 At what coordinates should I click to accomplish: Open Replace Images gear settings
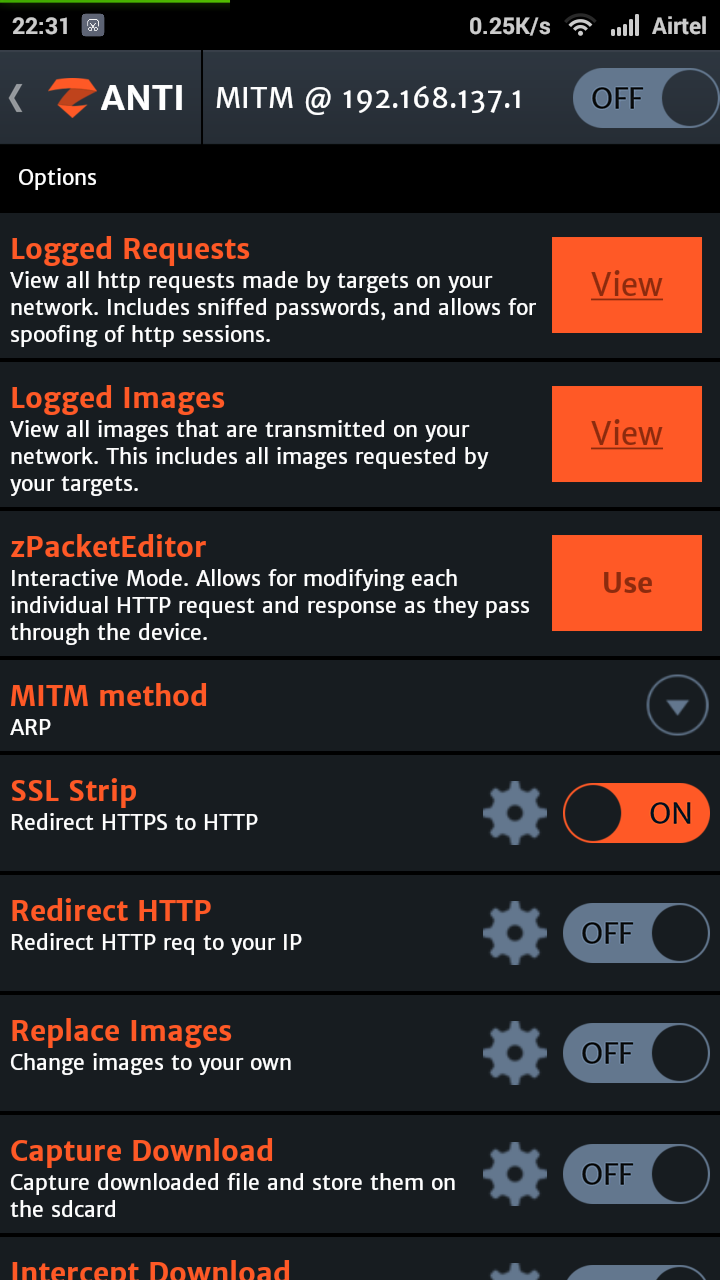coord(515,1053)
